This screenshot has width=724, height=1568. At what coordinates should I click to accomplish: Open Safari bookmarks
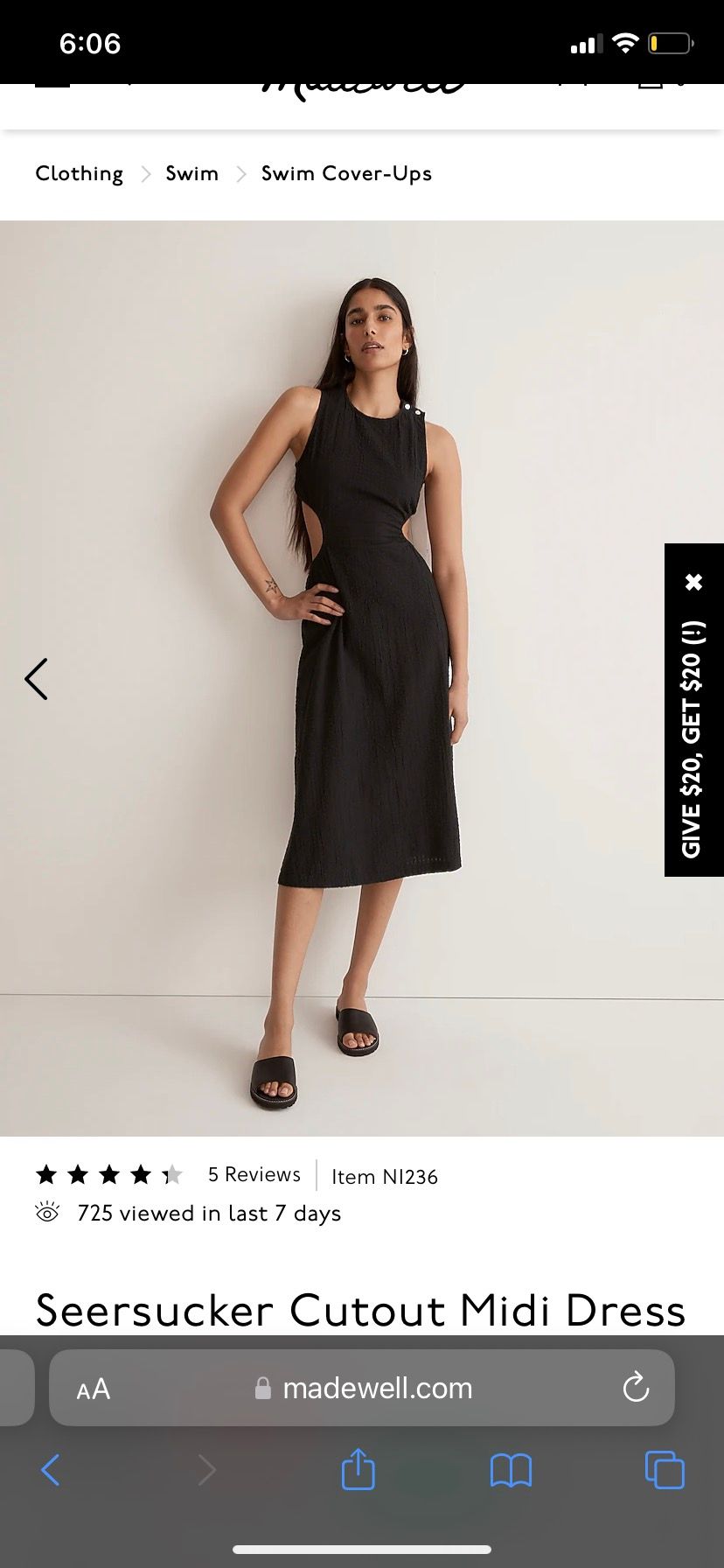pyautogui.click(x=511, y=1470)
